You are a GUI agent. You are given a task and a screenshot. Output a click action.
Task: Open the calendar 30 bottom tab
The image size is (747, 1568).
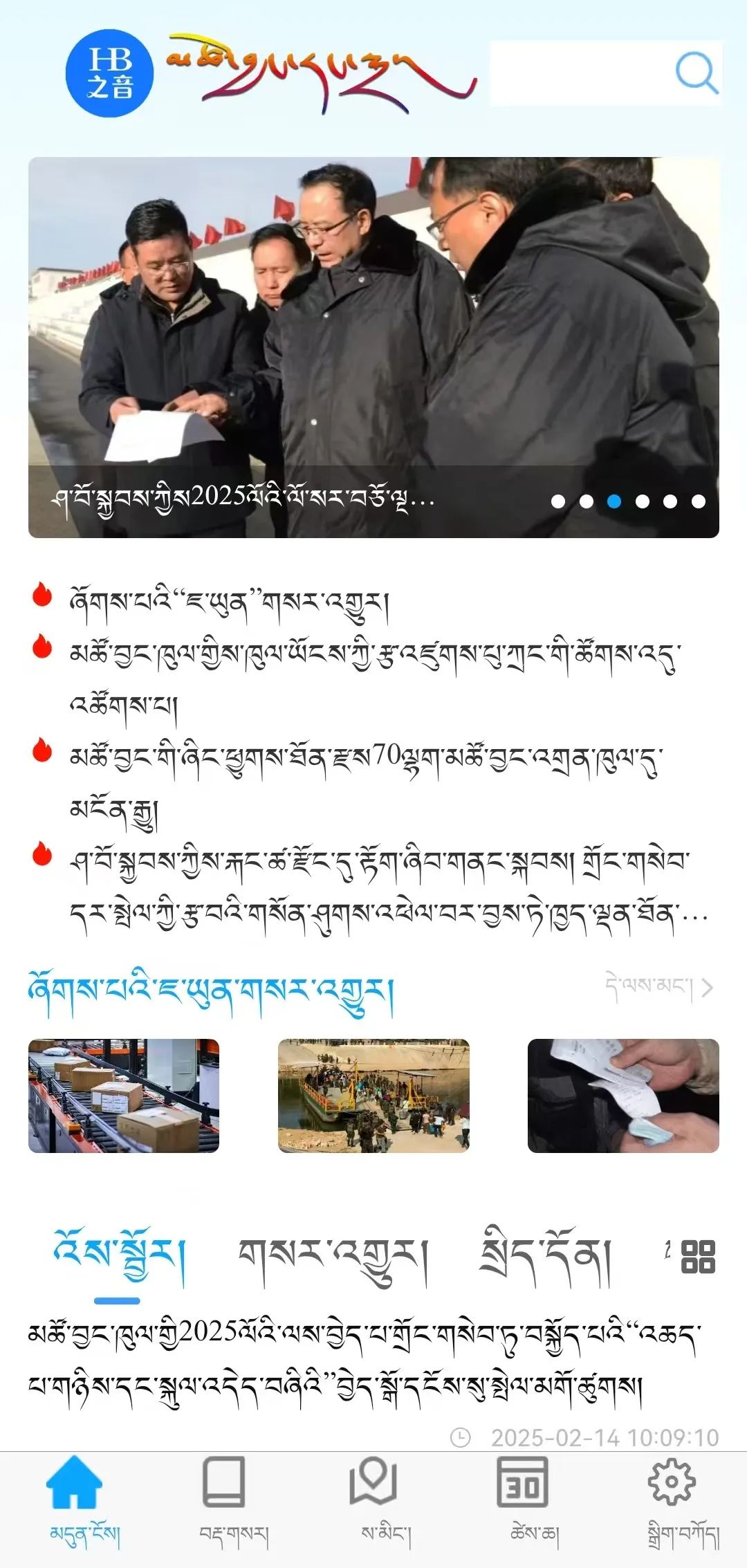[x=523, y=1501]
